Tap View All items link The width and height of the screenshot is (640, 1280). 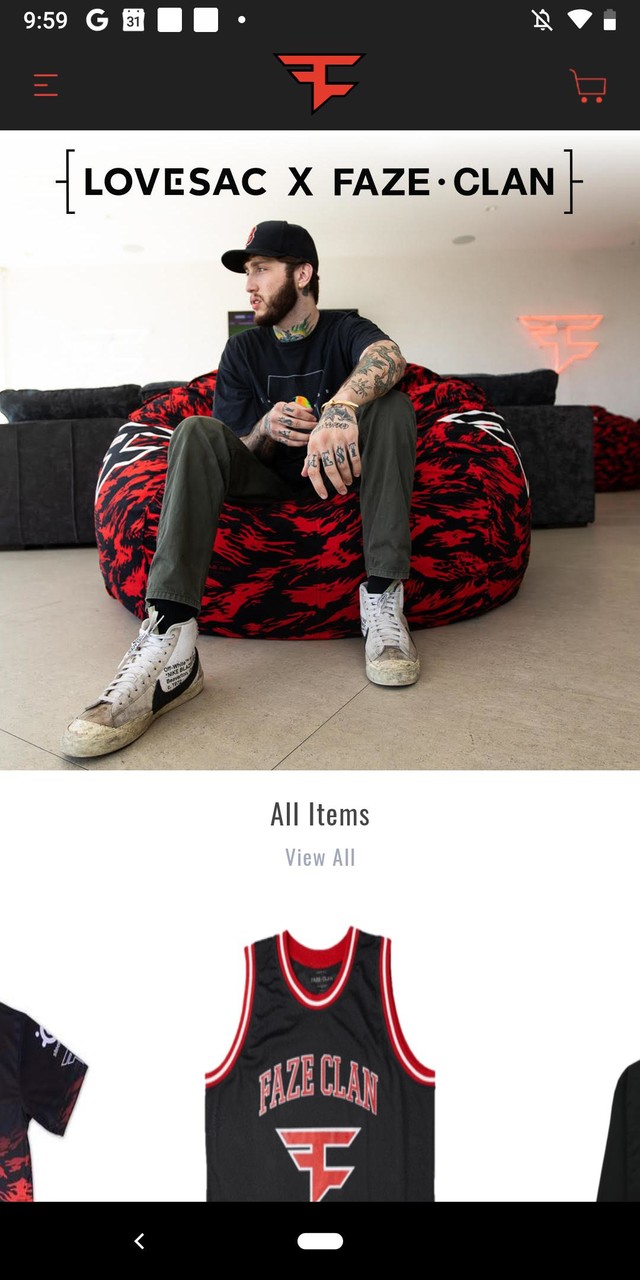320,857
